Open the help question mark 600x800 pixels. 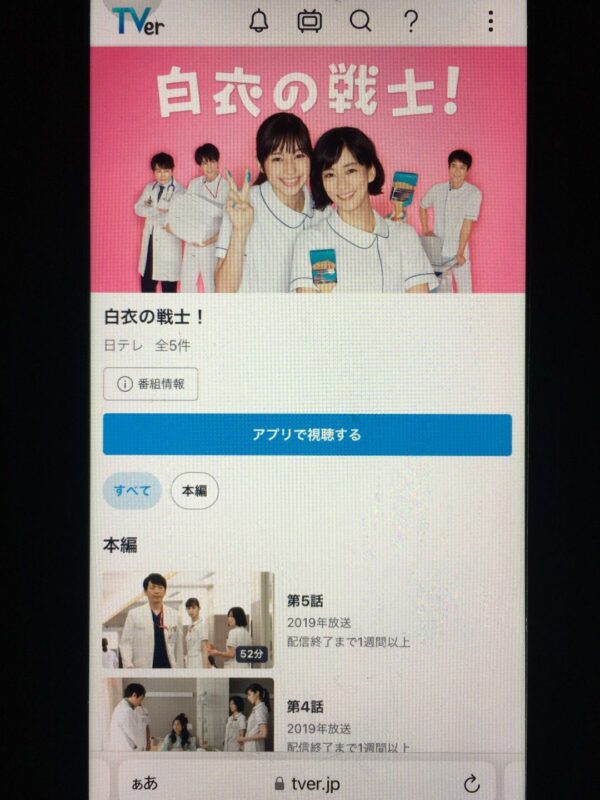(410, 21)
